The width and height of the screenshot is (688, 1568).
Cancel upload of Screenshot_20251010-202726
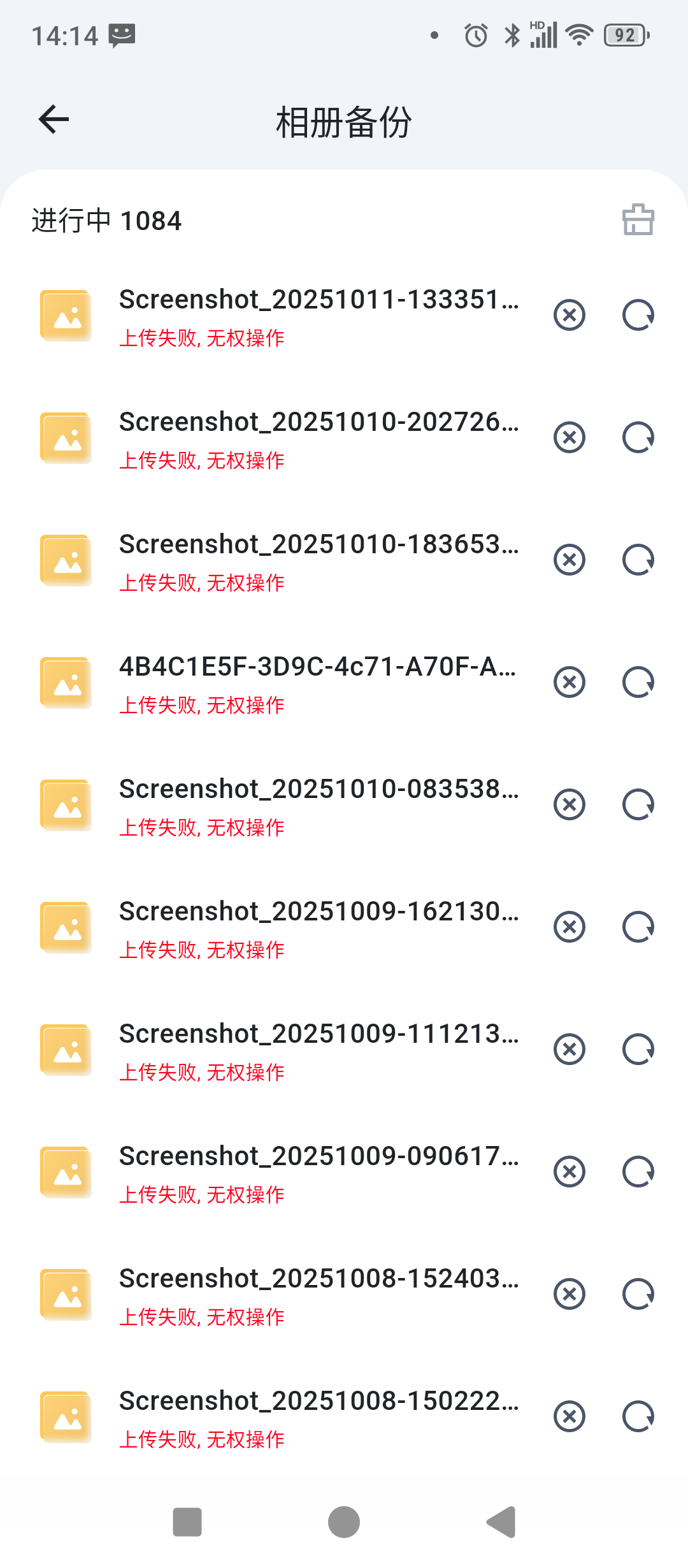570,437
